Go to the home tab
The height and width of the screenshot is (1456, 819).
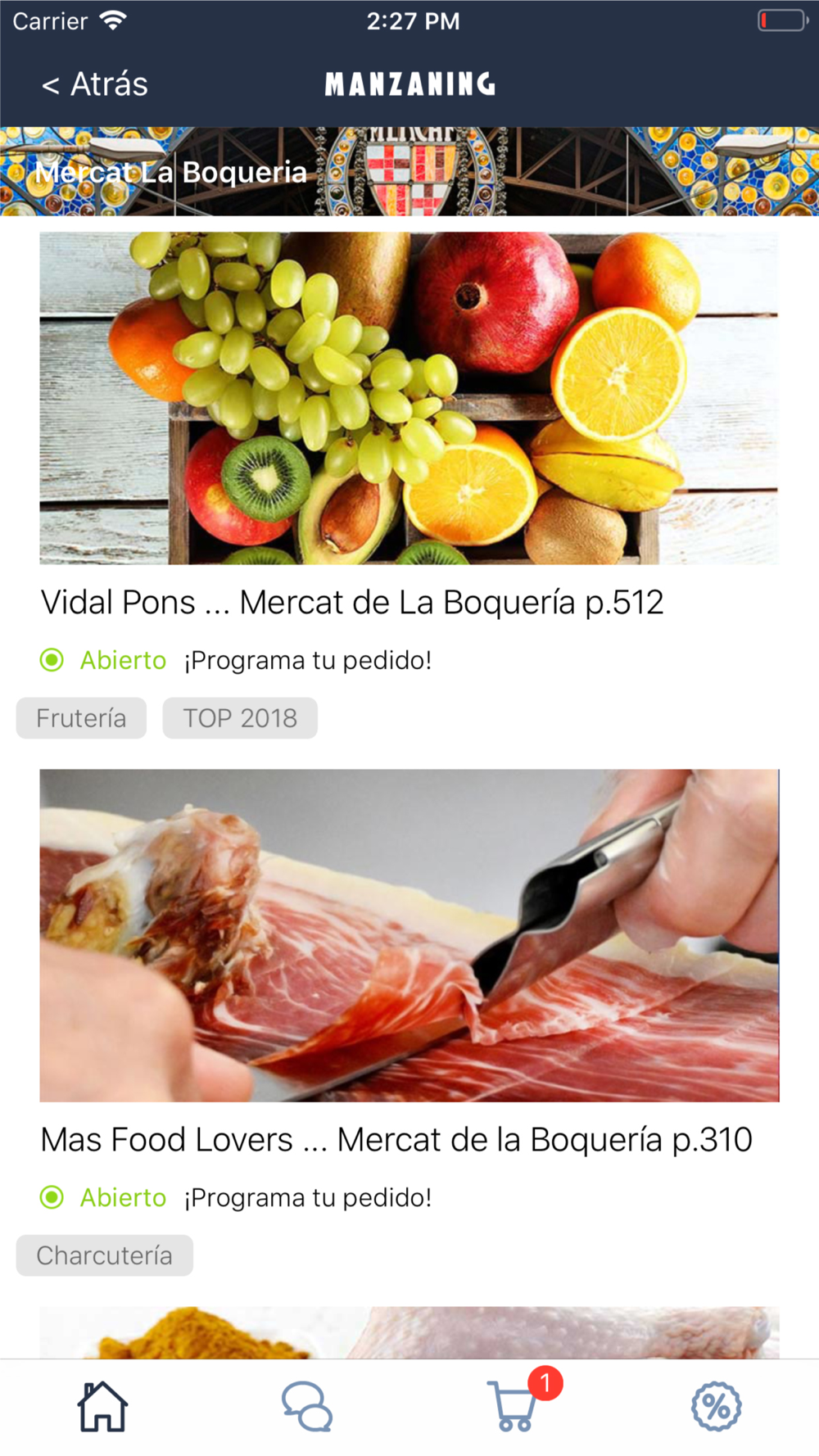102,1407
